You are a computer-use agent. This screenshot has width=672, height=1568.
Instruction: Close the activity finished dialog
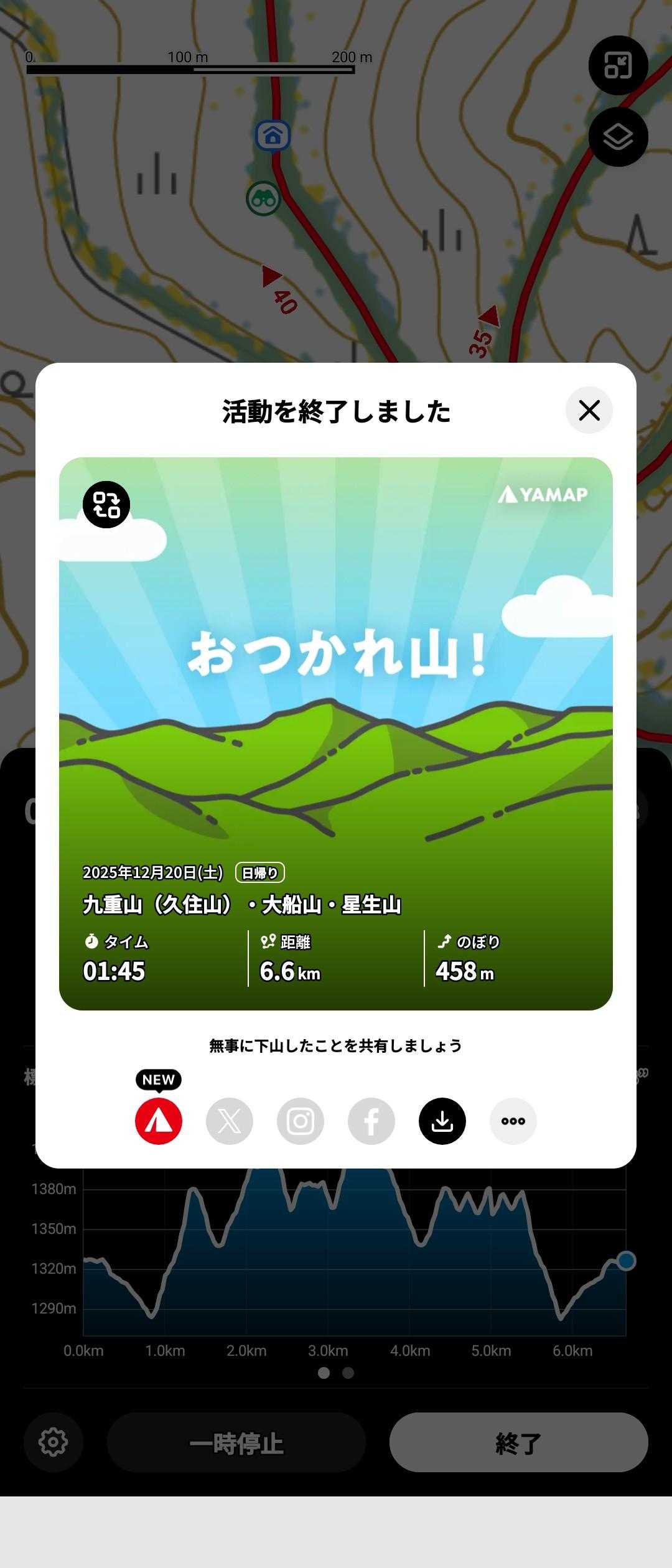[x=589, y=411]
